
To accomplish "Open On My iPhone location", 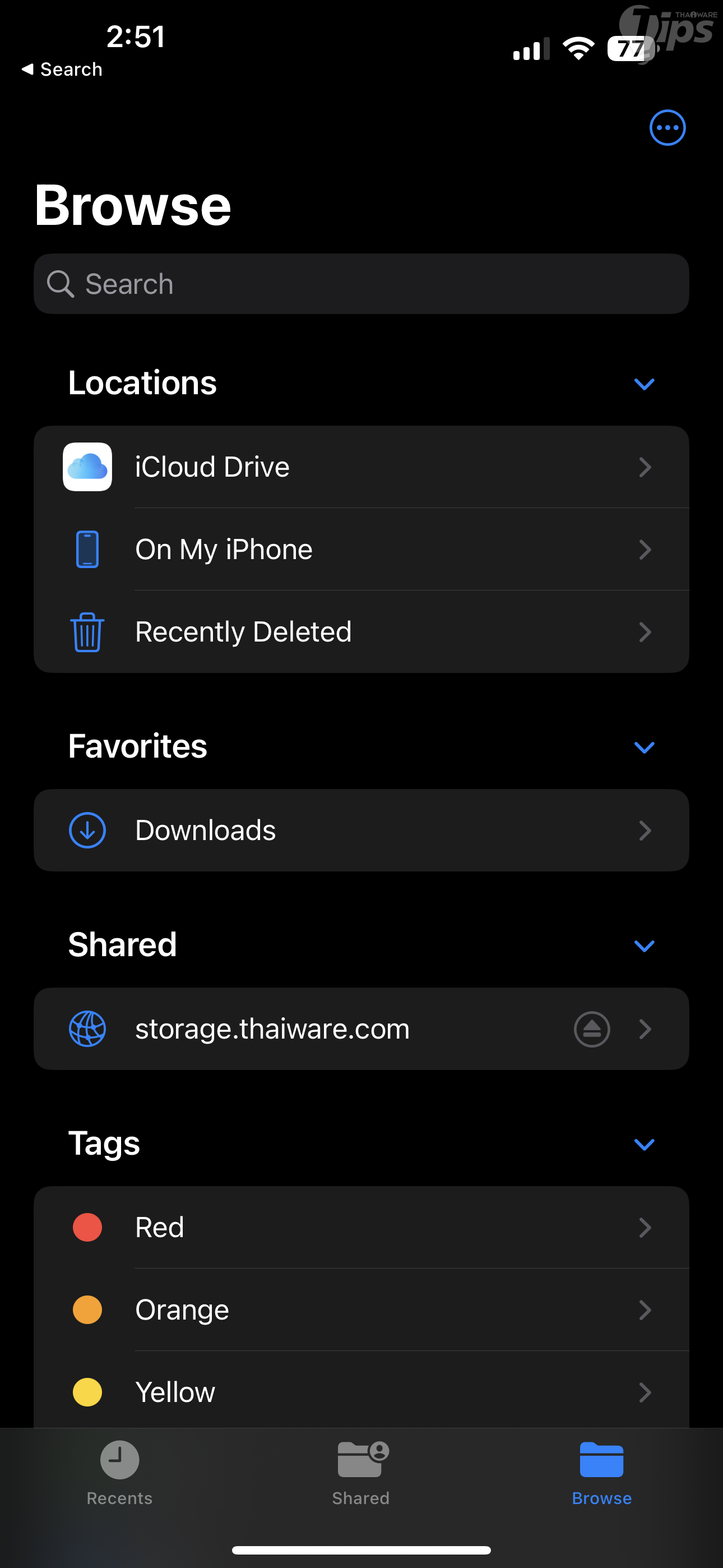I will 361,550.
